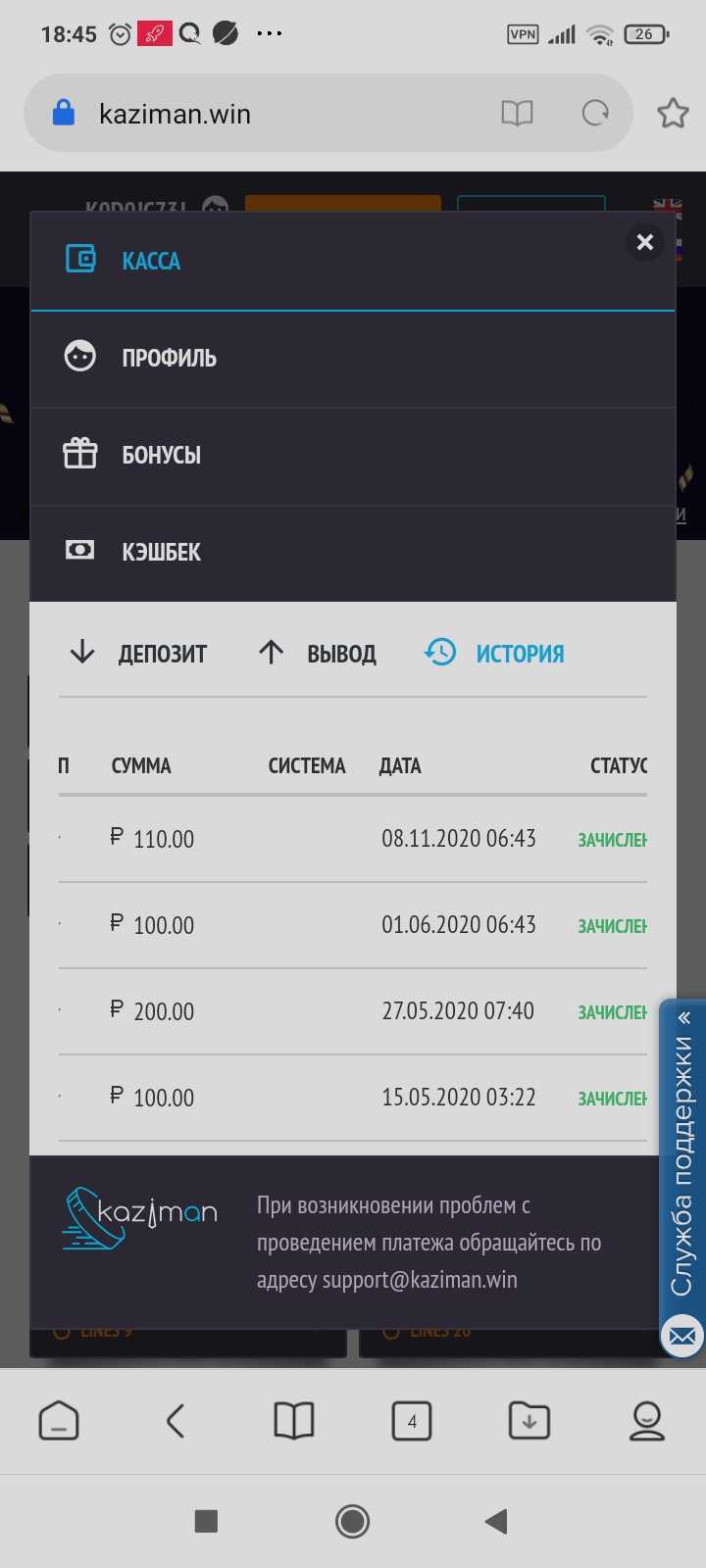706x1568 pixels.
Task: Open the tabs switcher showing 4
Action: [x=412, y=1420]
